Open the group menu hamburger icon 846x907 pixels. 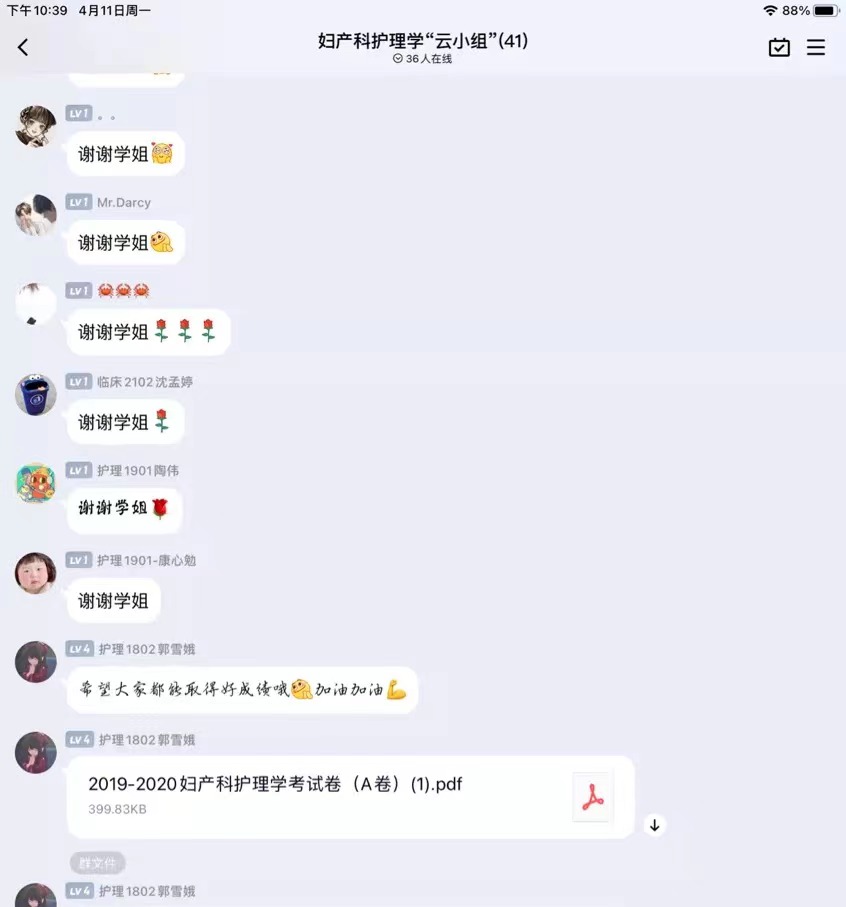point(816,47)
